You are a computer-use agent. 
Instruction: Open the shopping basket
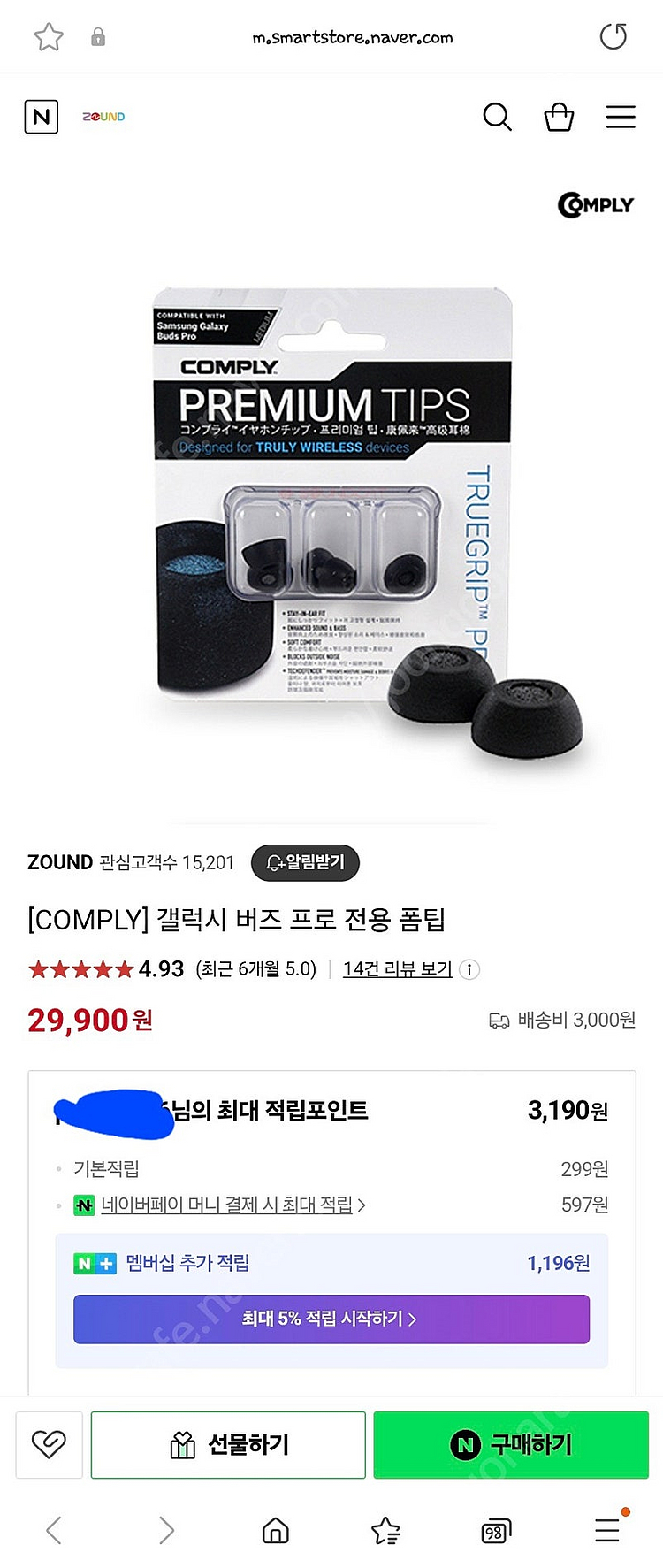pyautogui.click(x=559, y=117)
